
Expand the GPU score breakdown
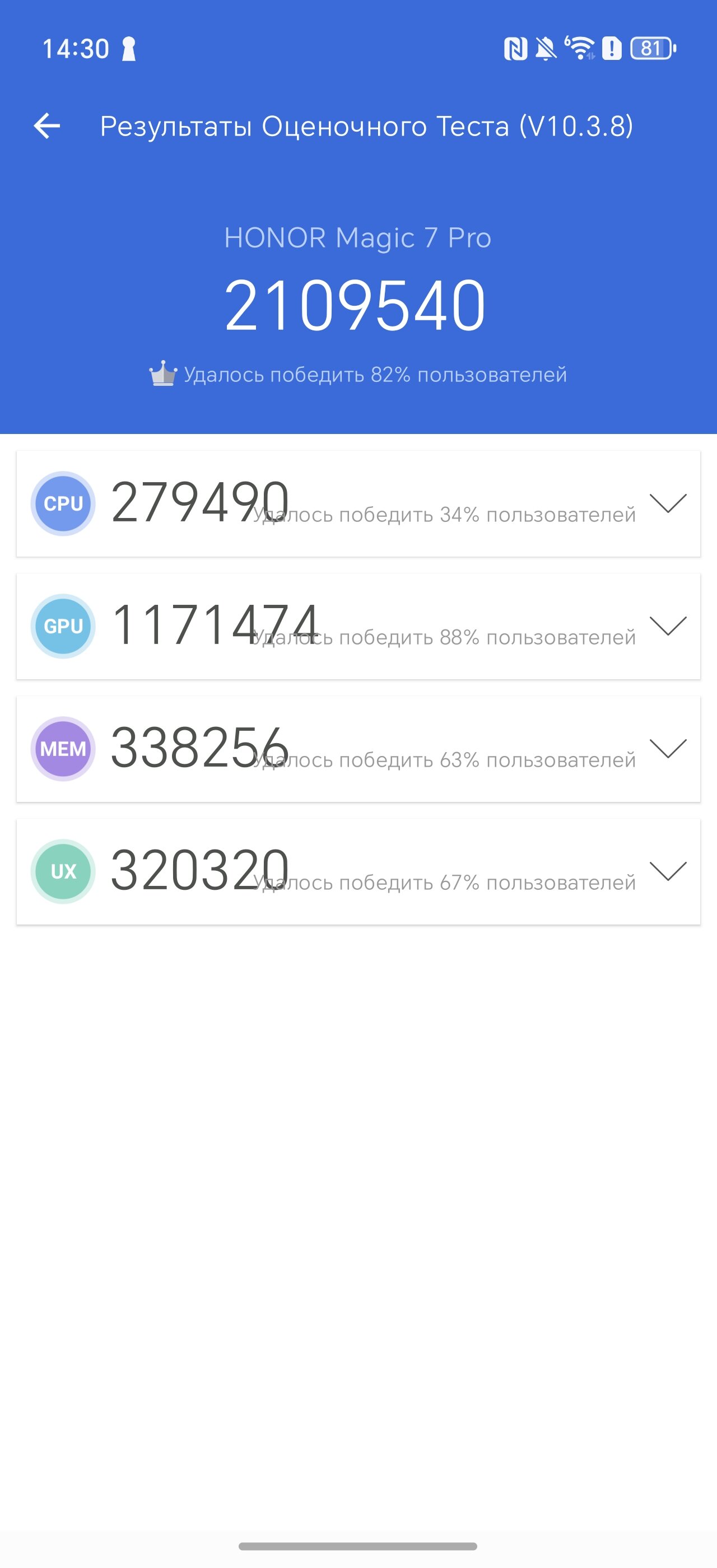tap(668, 626)
